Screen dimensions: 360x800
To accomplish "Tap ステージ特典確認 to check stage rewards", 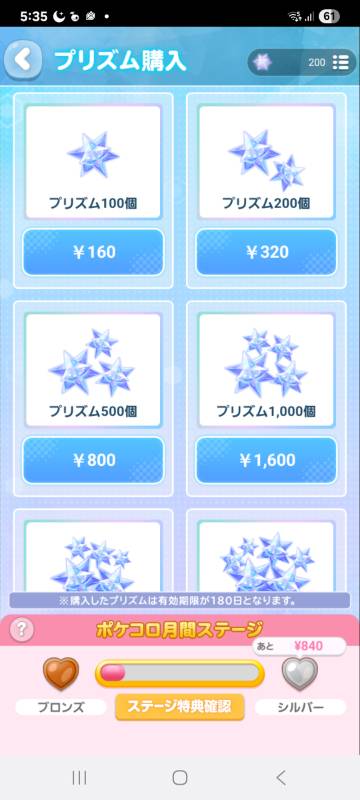I will tap(179, 707).
